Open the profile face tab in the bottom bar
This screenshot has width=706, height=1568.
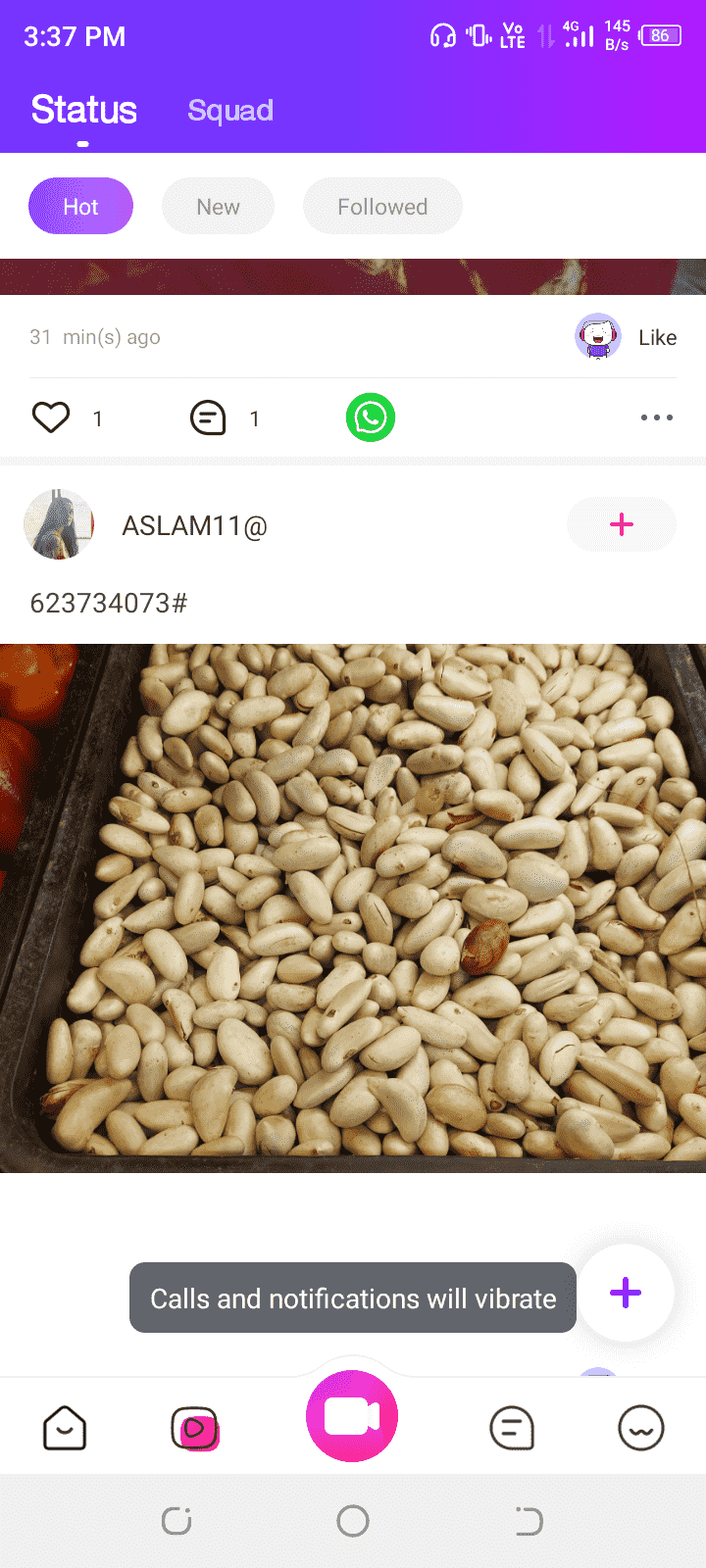point(641,1428)
